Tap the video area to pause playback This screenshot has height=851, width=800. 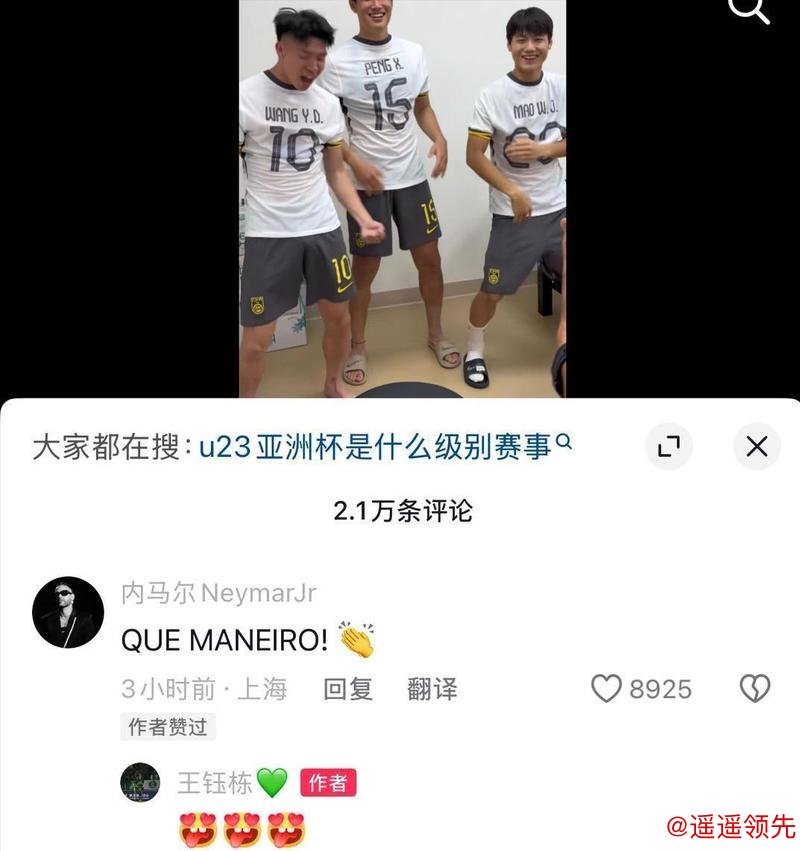pyautogui.click(x=400, y=200)
